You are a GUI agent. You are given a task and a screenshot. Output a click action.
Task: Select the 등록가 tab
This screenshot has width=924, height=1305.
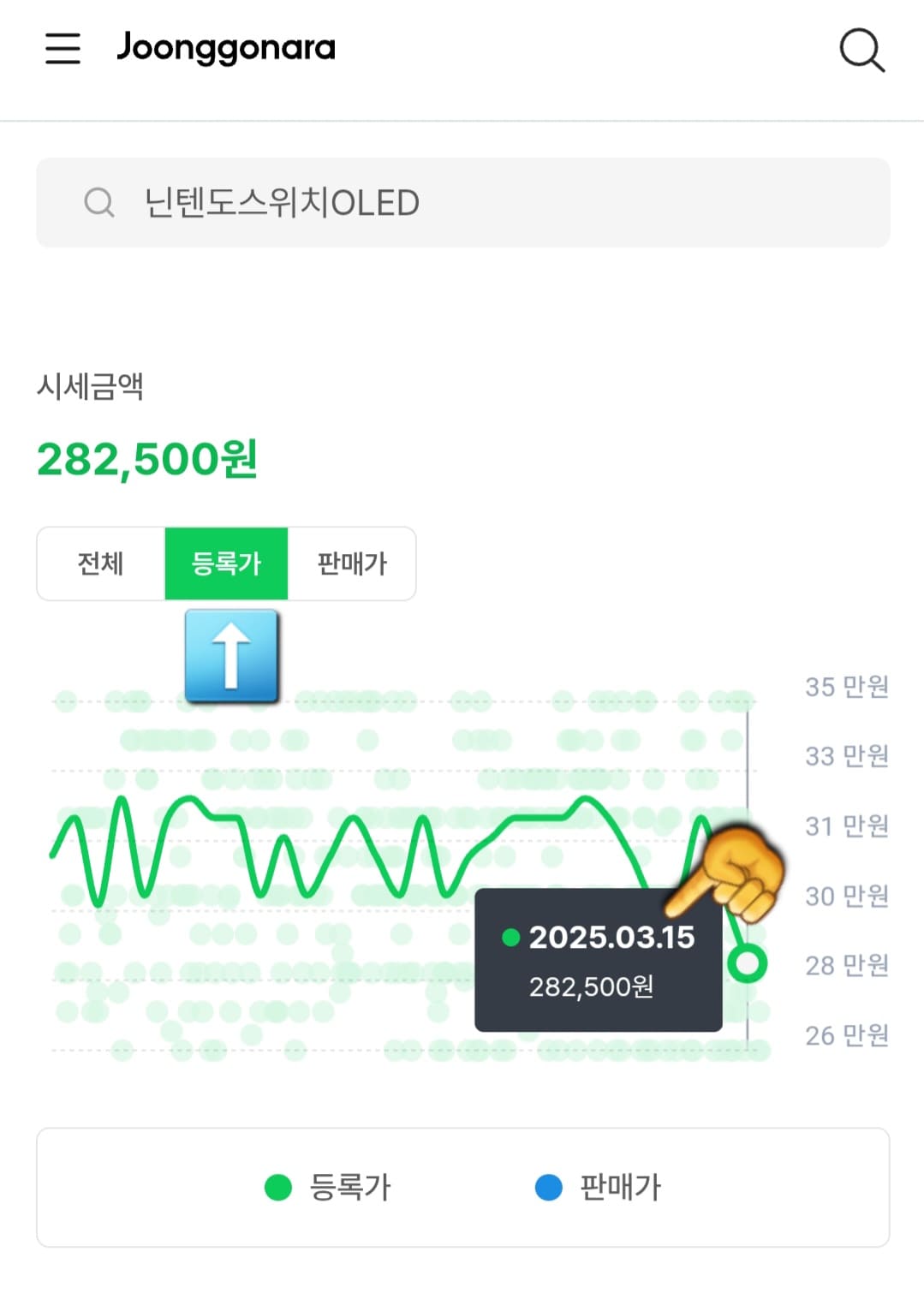tap(226, 564)
